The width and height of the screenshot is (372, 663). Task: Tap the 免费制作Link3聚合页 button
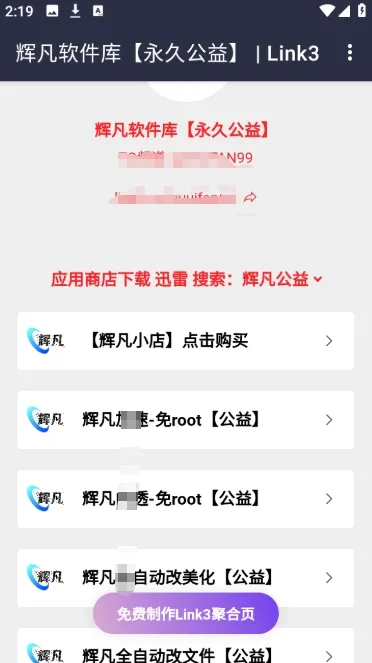point(186,614)
